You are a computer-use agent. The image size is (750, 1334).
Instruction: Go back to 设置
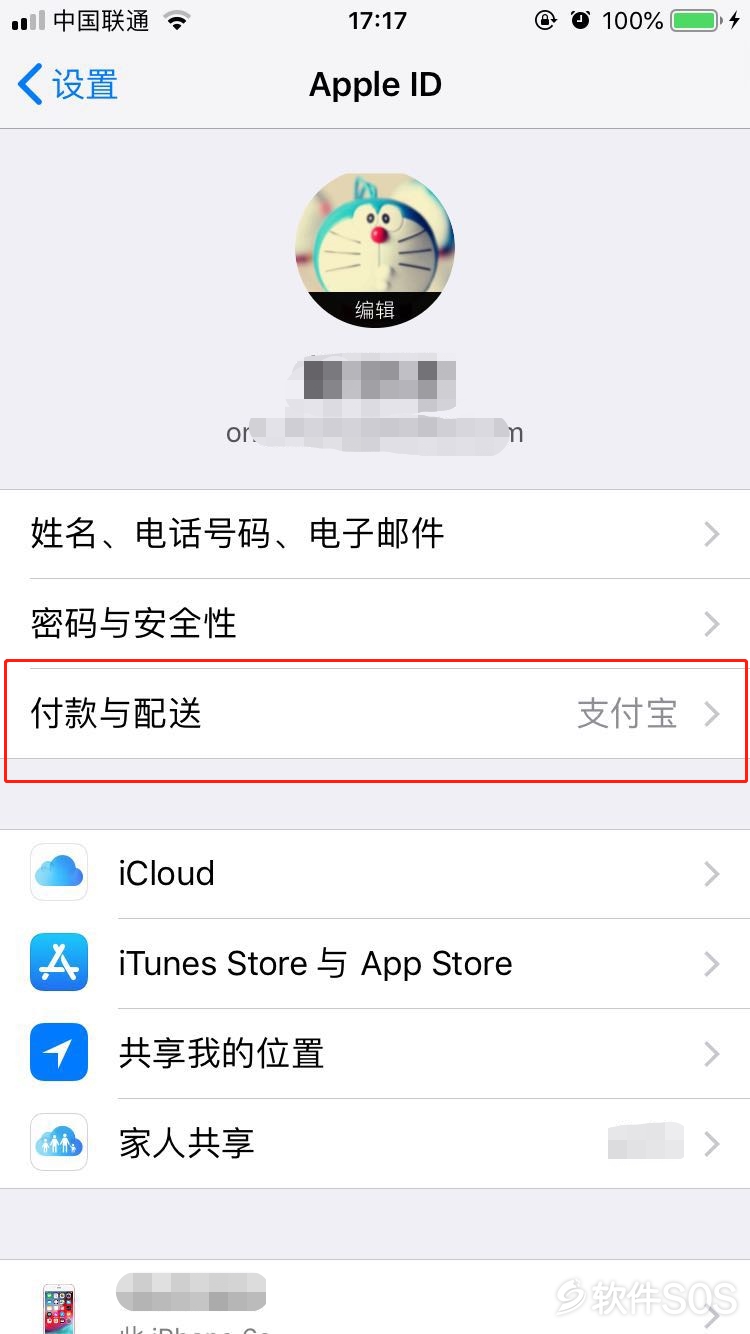68,85
